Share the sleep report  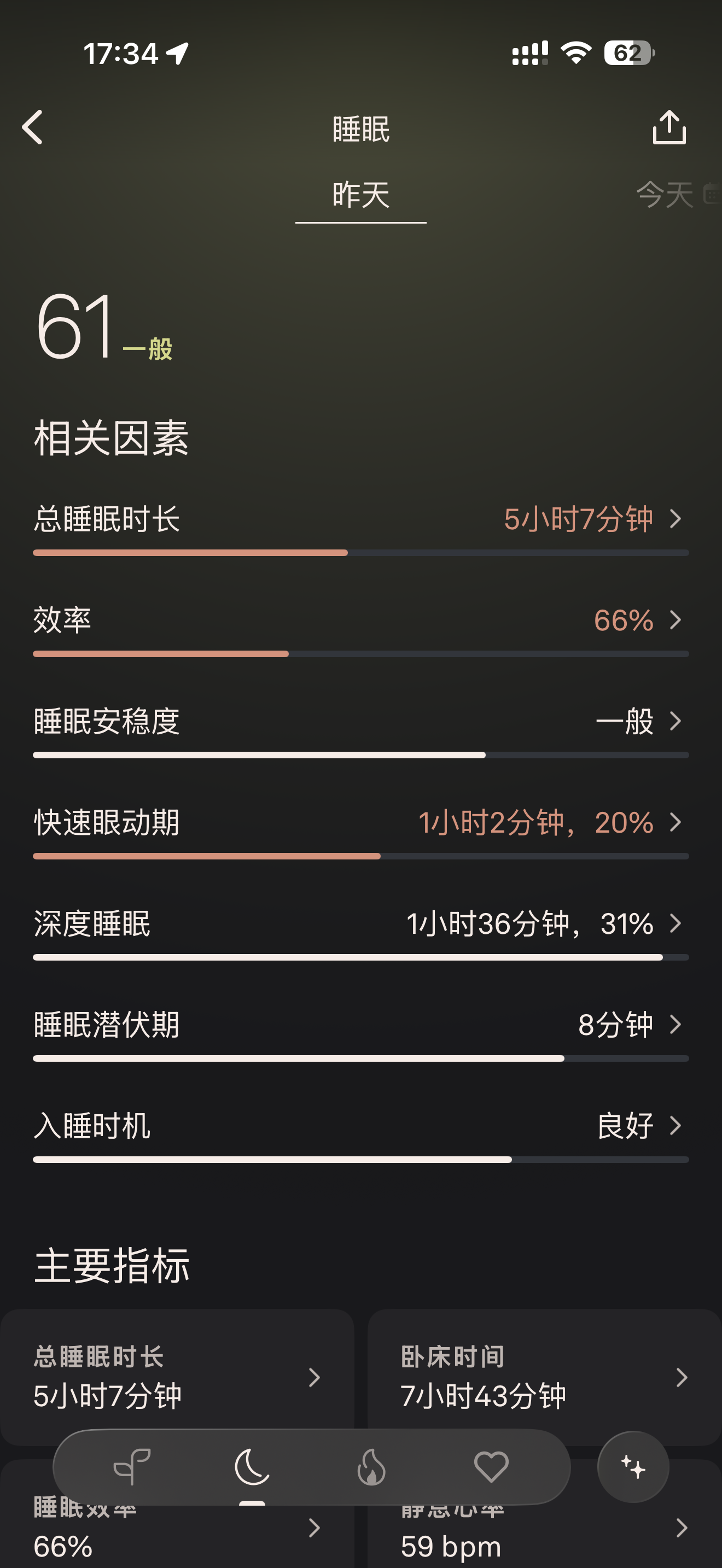click(x=669, y=127)
